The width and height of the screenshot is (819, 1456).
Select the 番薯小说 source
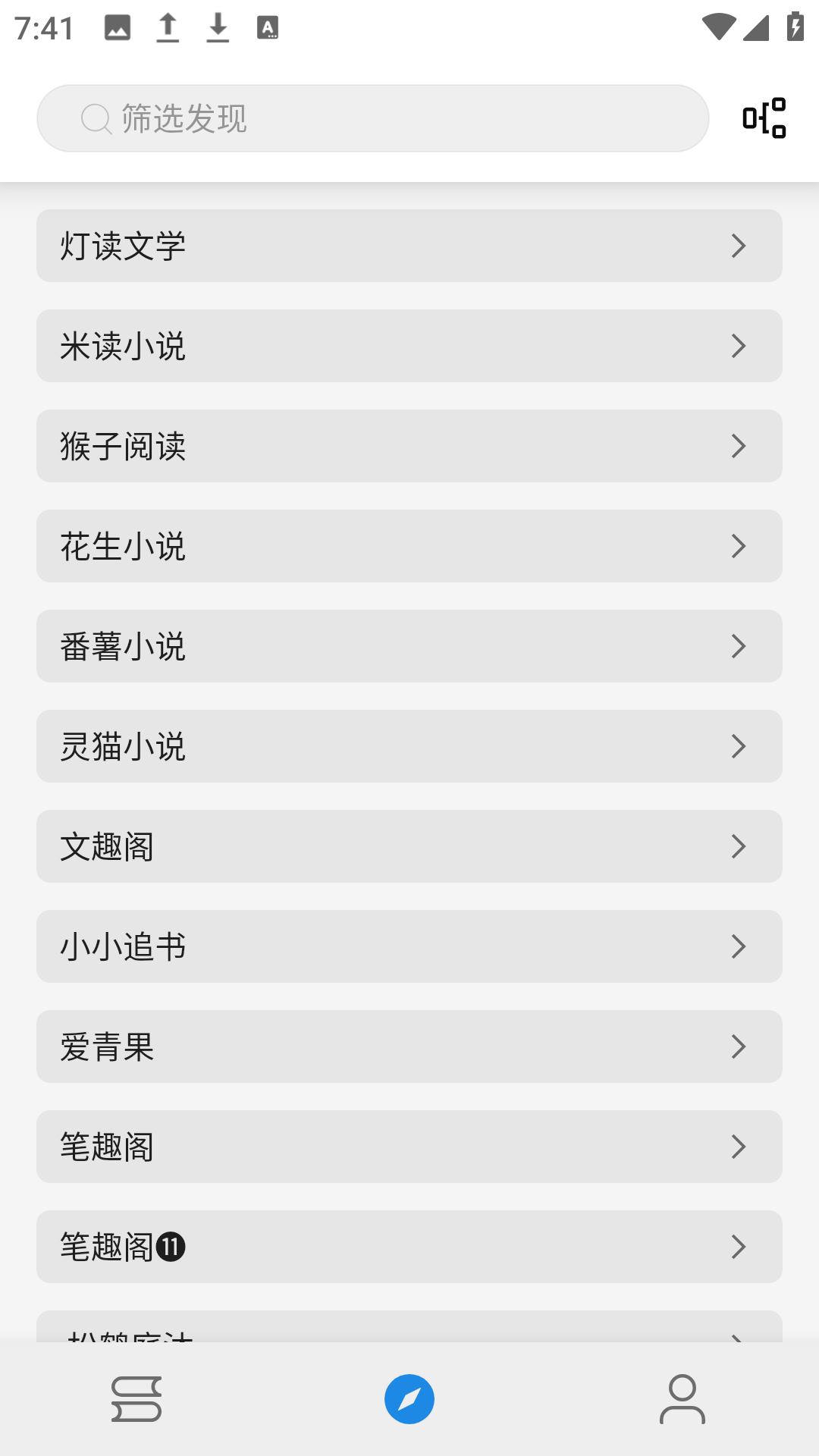(x=409, y=646)
